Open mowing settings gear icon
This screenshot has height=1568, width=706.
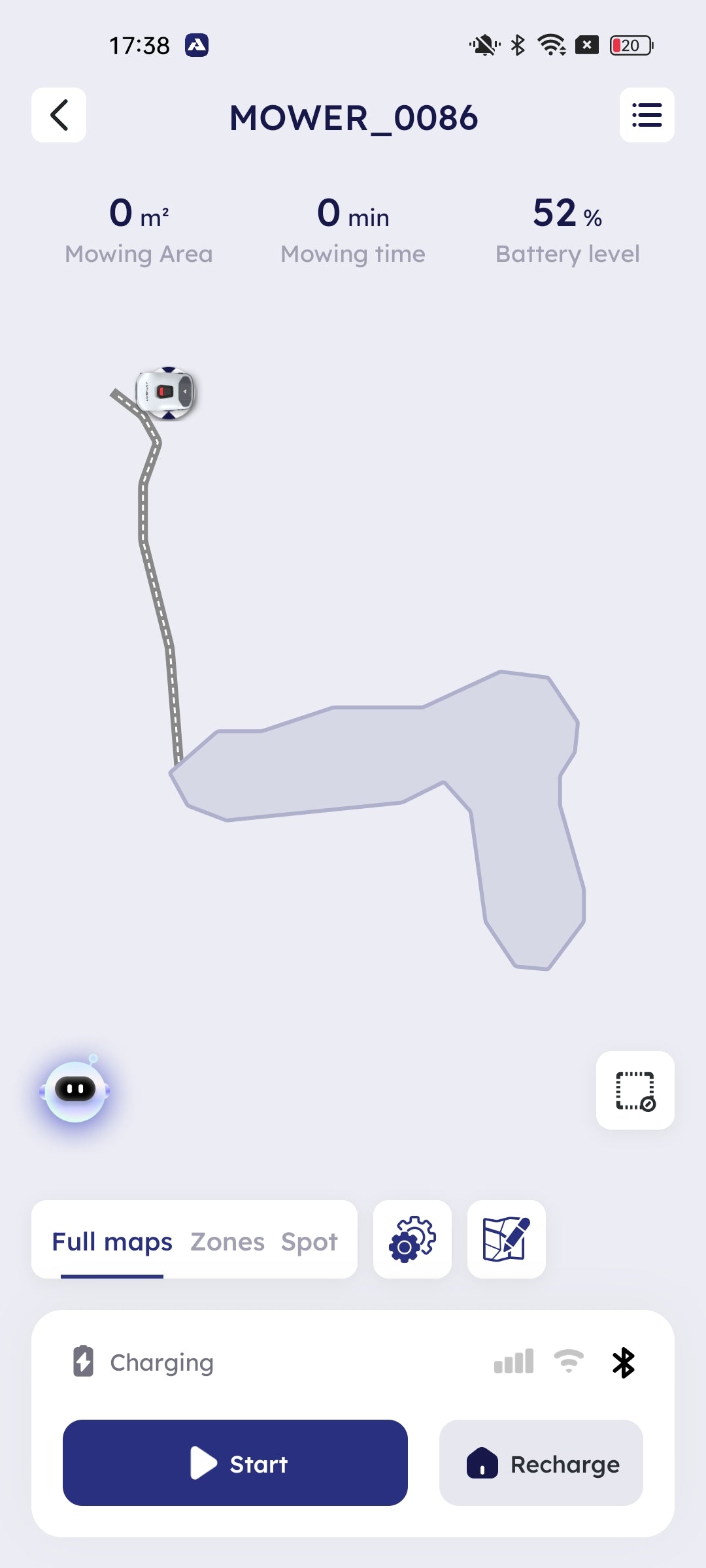(412, 1239)
